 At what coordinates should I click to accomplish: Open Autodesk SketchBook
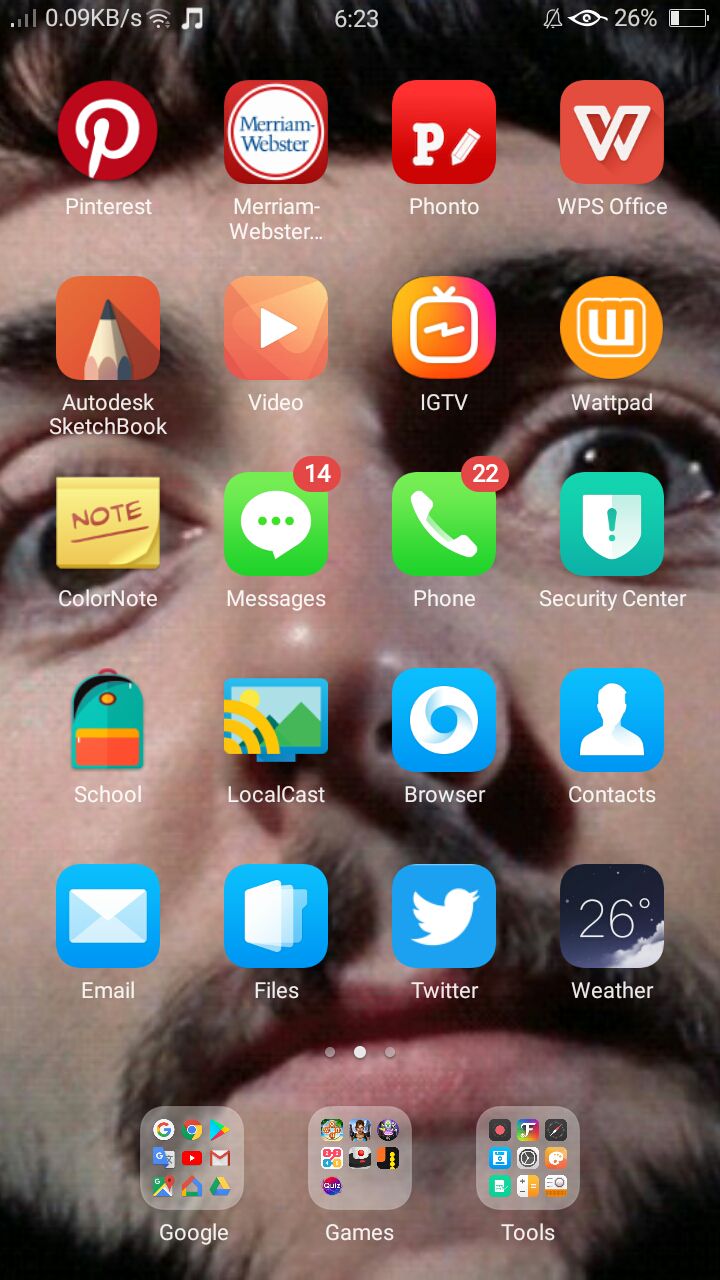(108, 328)
